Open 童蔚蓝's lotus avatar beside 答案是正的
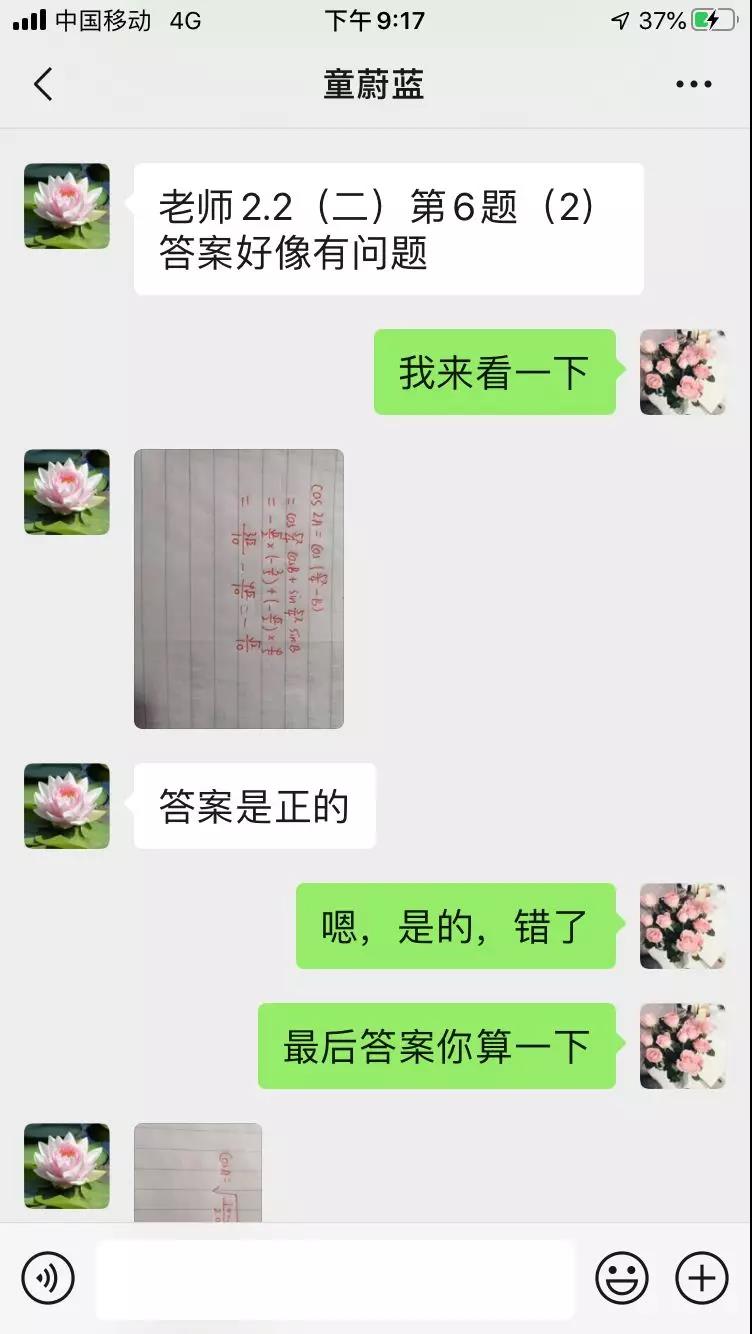 pos(67,806)
